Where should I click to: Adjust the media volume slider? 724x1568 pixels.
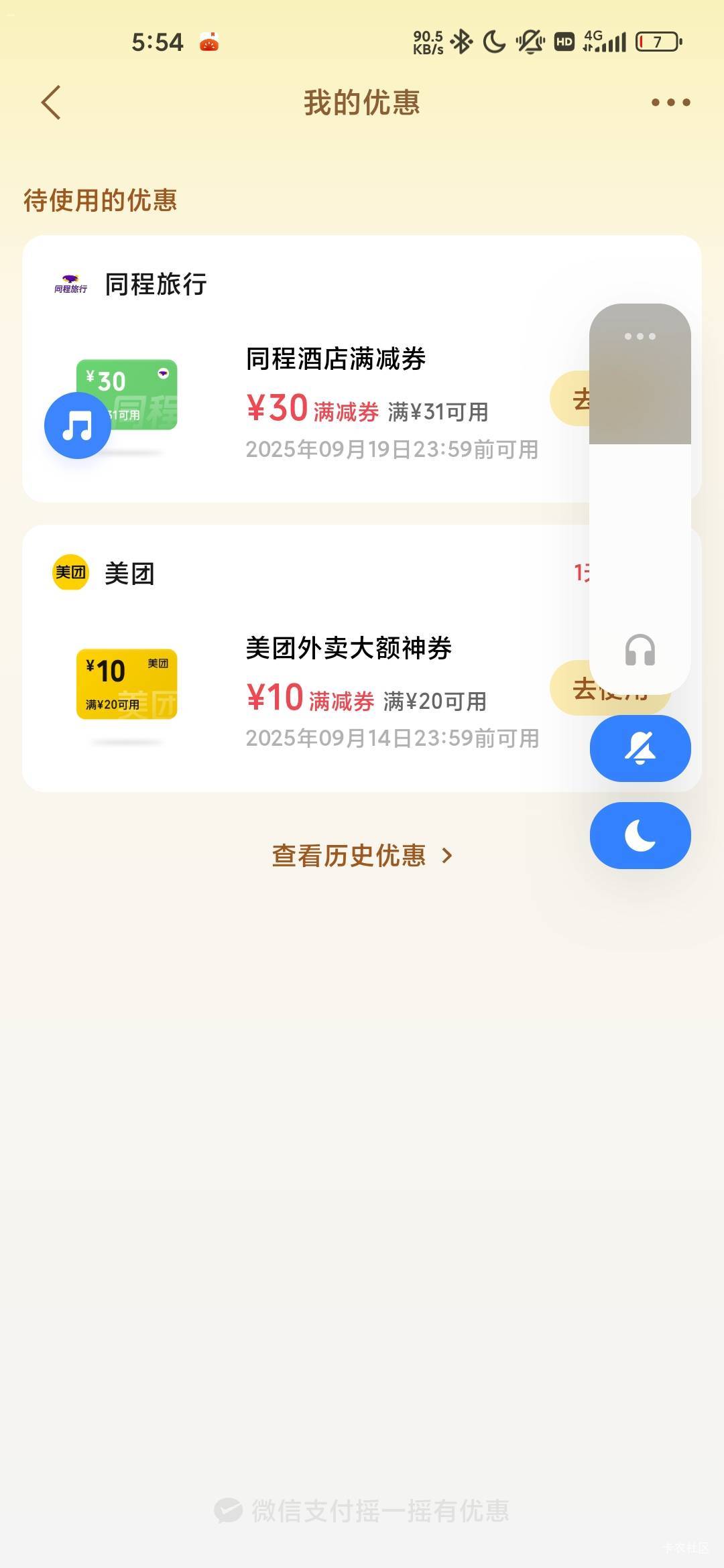pos(640,499)
